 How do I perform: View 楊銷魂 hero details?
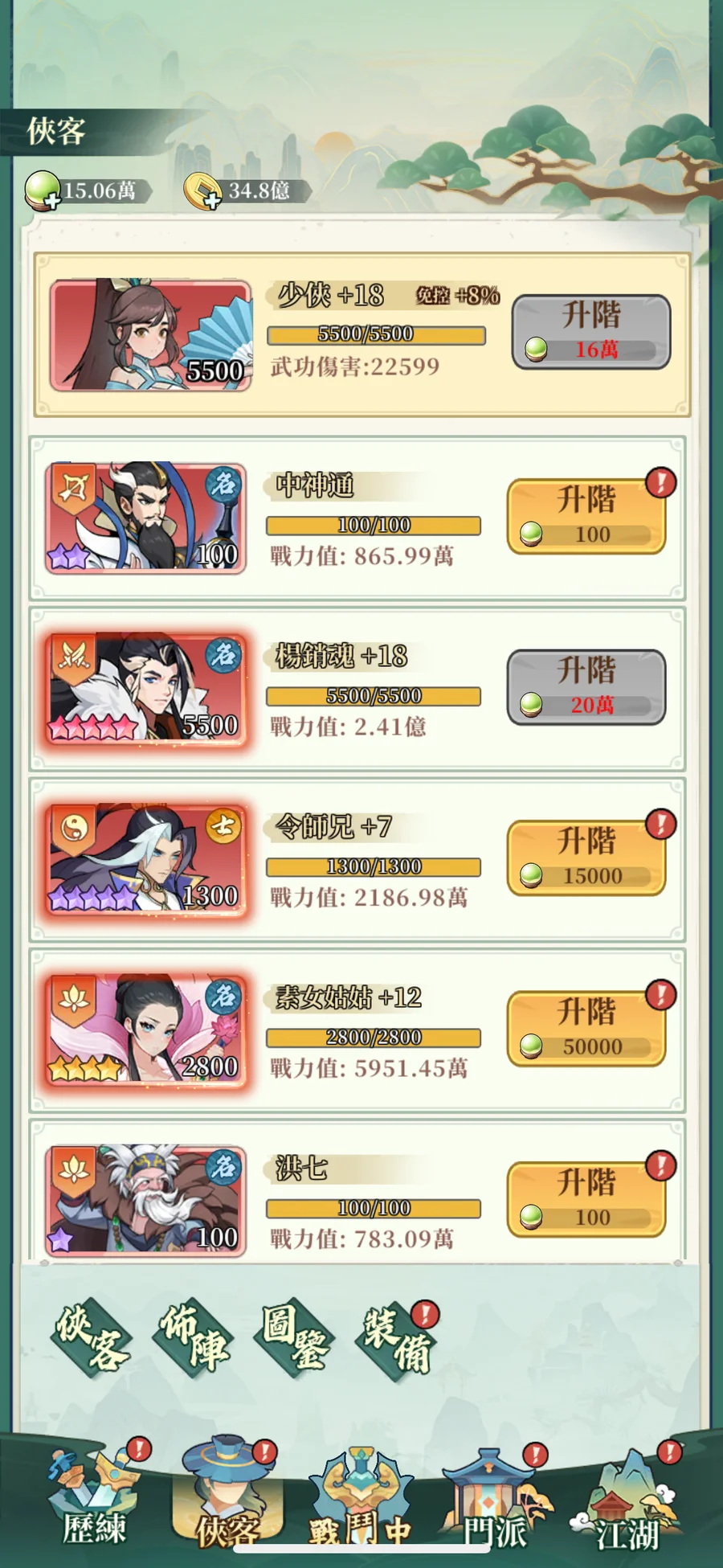145,687
